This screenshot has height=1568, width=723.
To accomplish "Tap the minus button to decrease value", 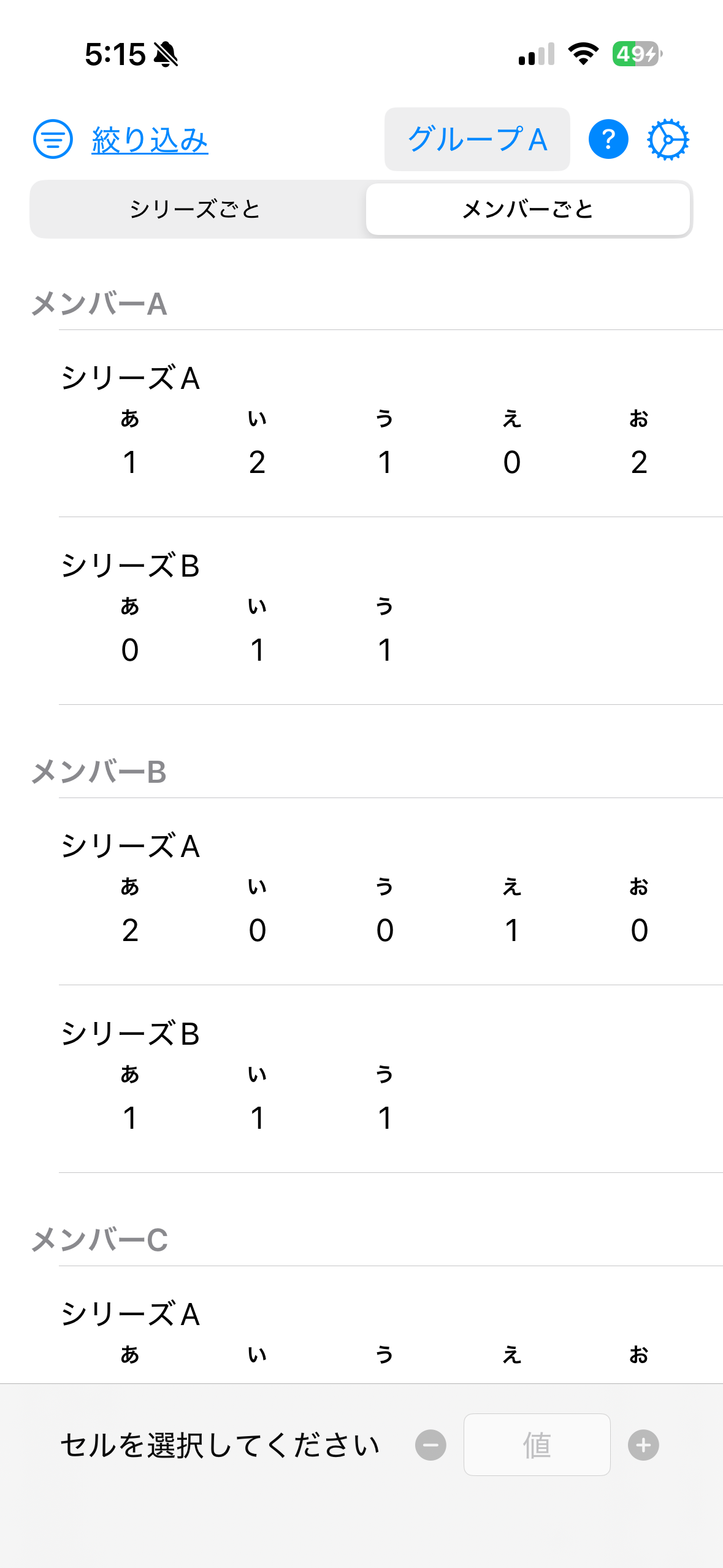I will pos(430,1445).
